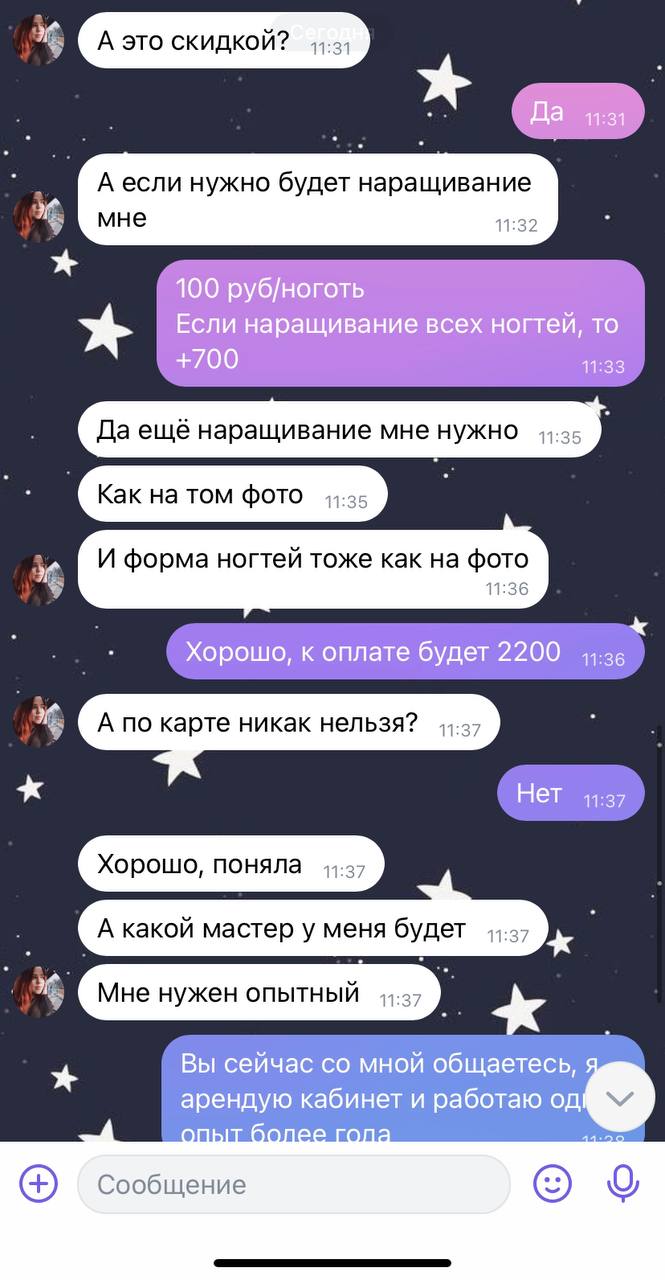Open the emoji sticker picker
Image resolution: width=665 pixels, height=1280 pixels.
coord(552,1184)
